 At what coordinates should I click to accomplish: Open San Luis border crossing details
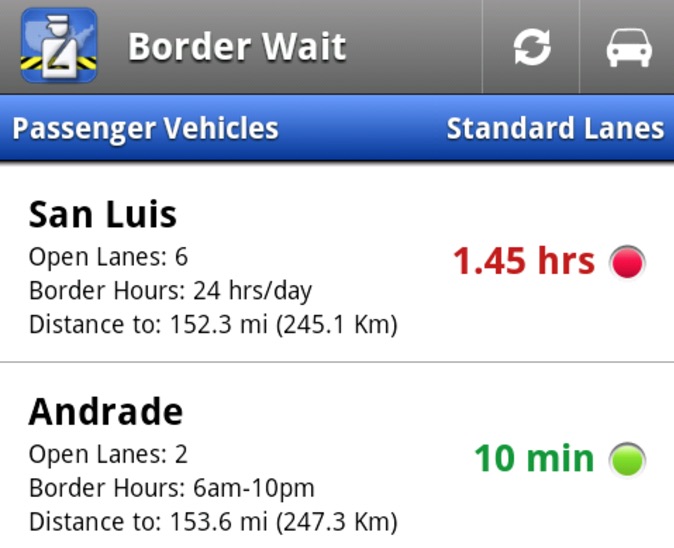(336, 264)
